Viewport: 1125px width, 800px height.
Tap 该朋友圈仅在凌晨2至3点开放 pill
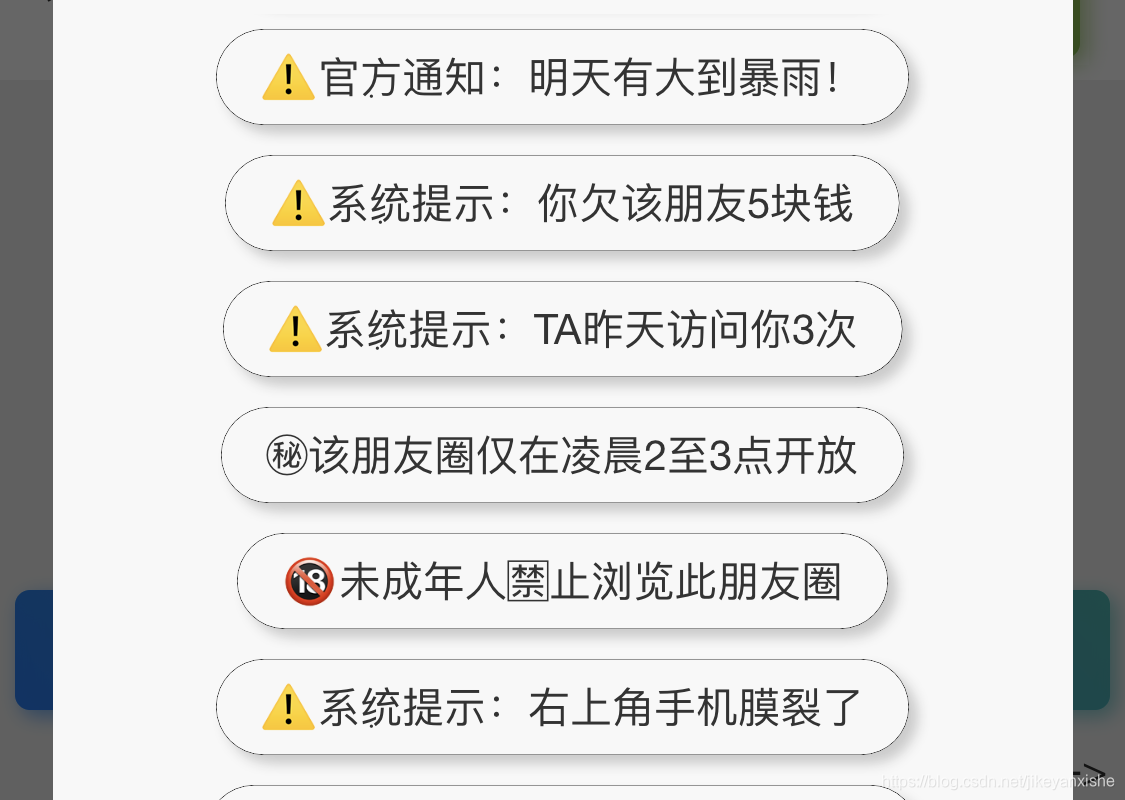coord(562,455)
